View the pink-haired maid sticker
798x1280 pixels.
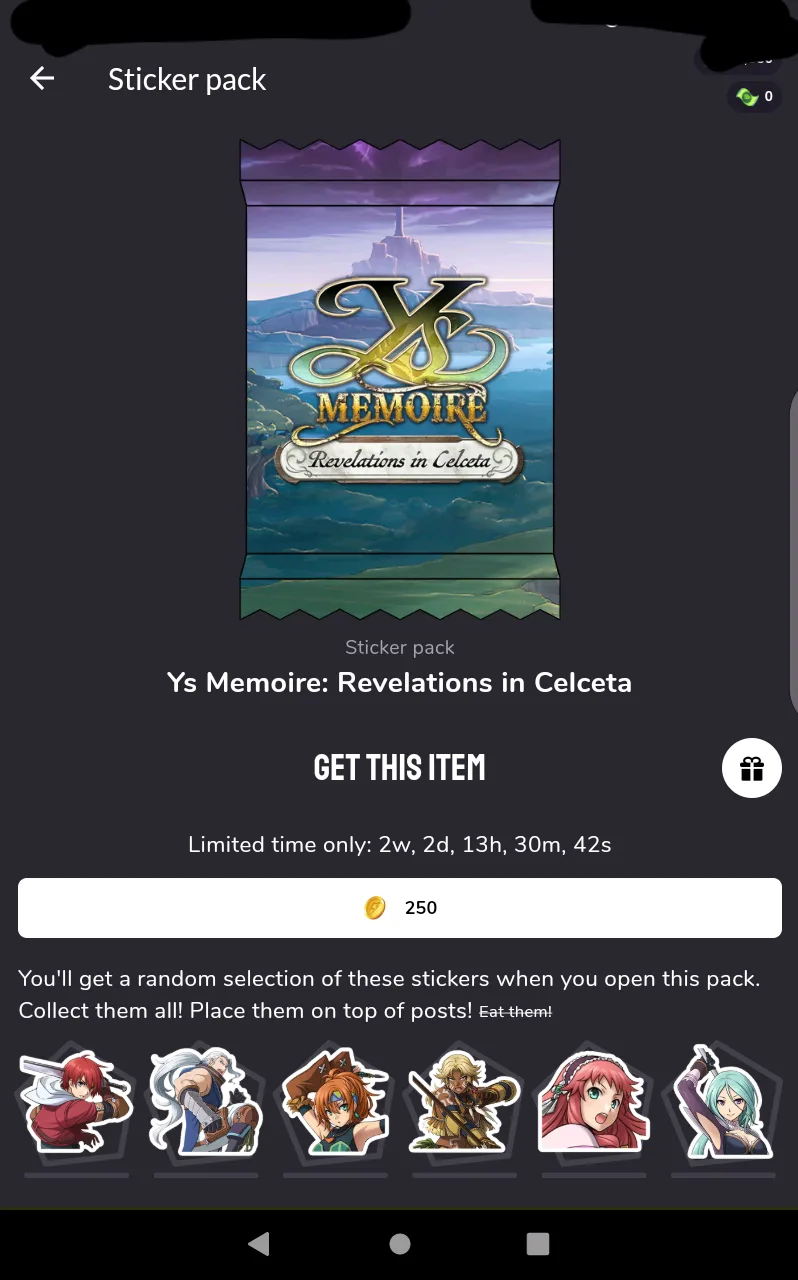[x=593, y=1101]
